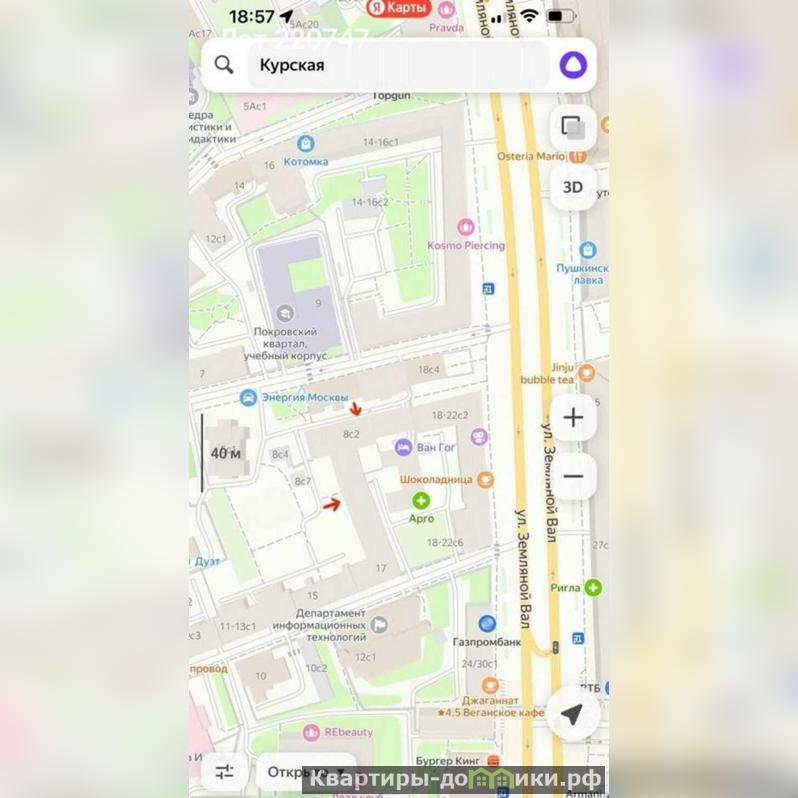This screenshot has height=798, width=798.
Task: Switch the map to 3D view
Action: [573, 187]
